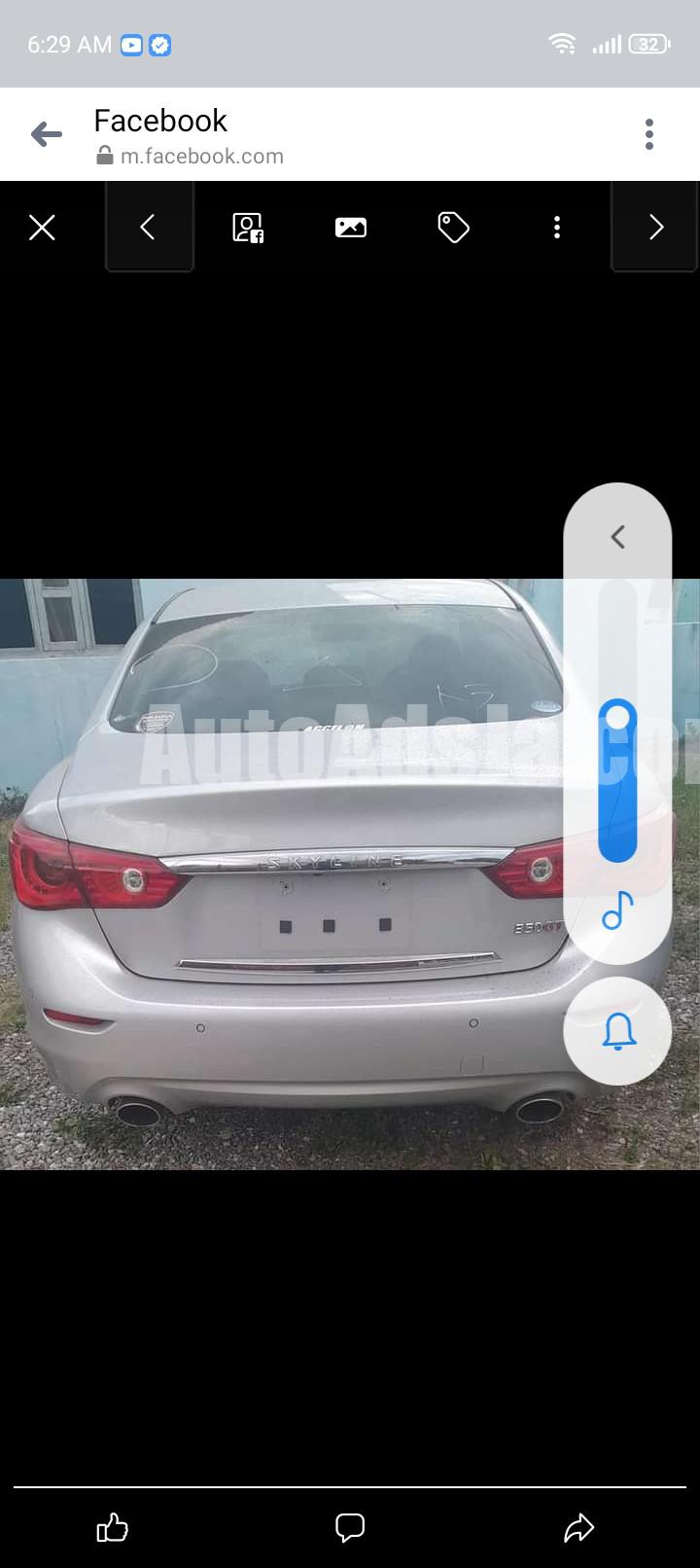
Task: Open the Facebook profile picture icon
Action: [x=248, y=228]
